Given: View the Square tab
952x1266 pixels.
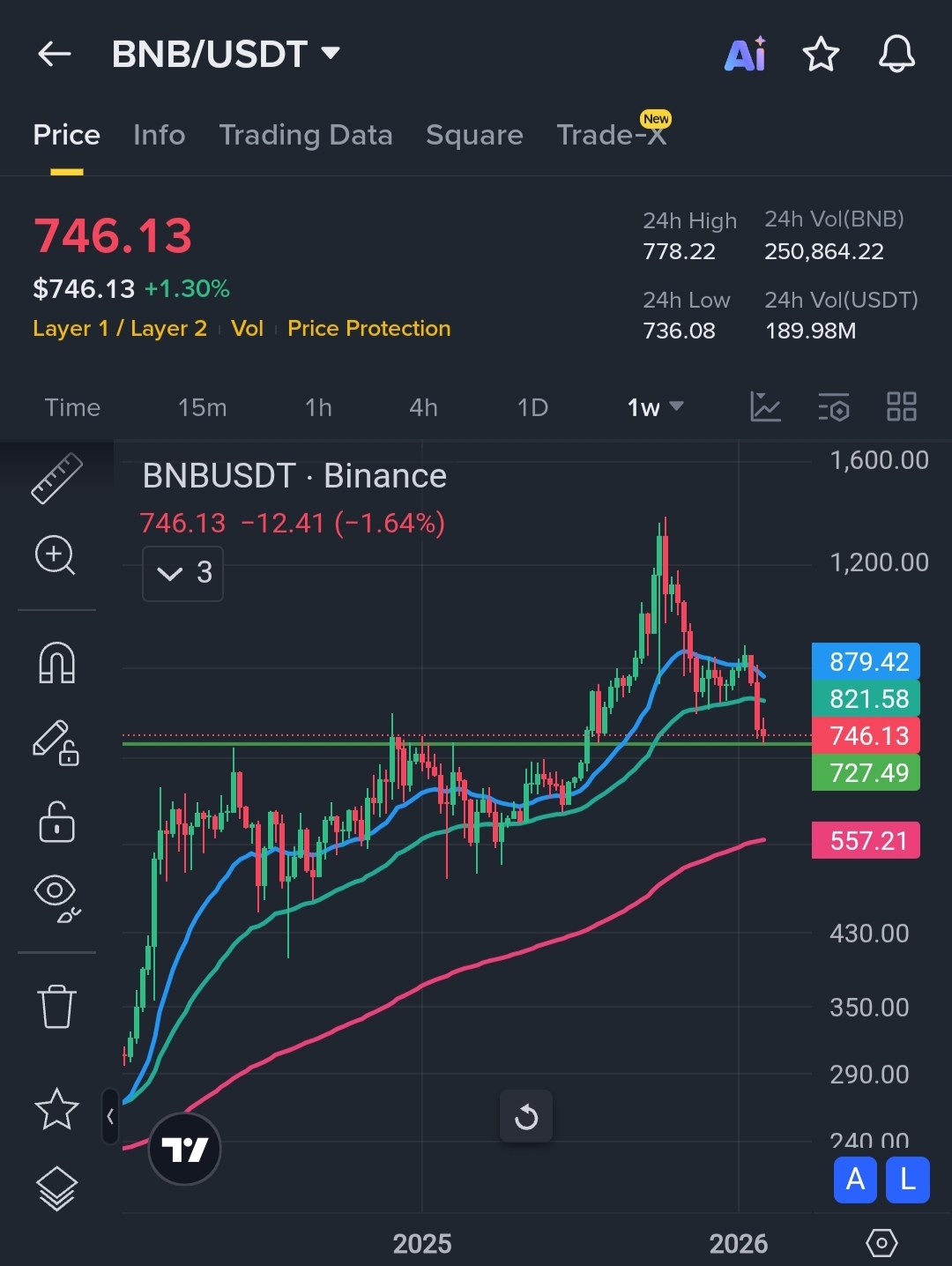Looking at the screenshot, I should tap(474, 135).
